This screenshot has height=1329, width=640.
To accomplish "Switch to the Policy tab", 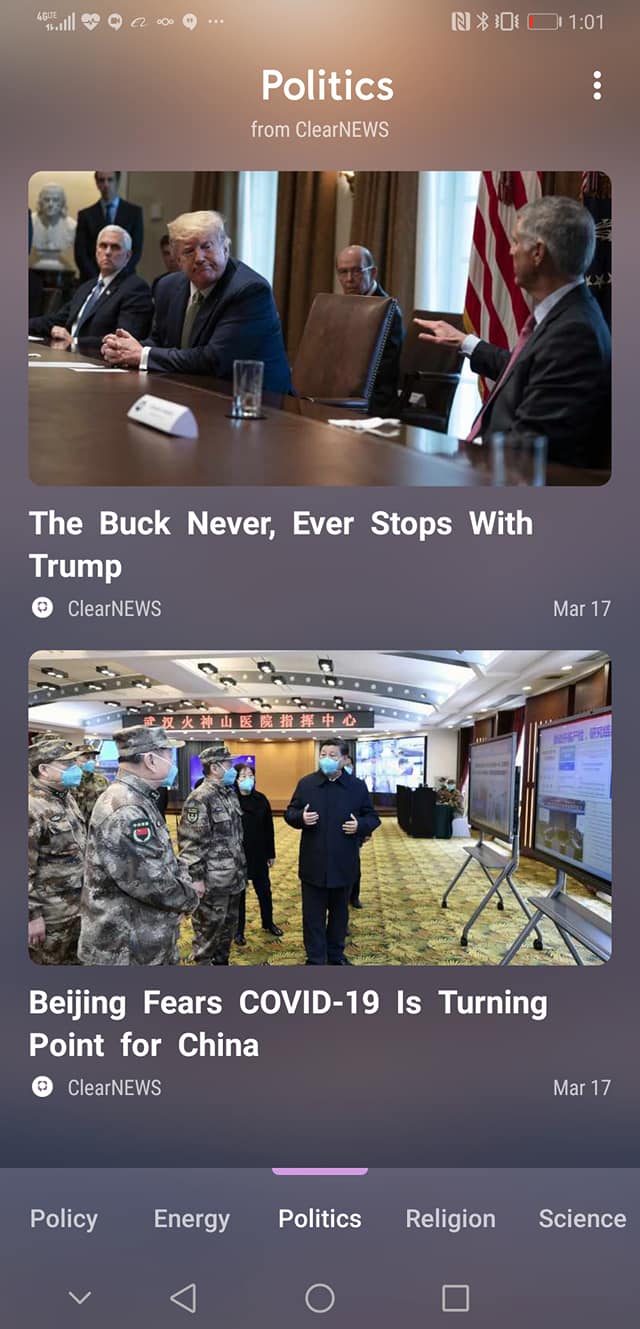I will click(64, 1218).
